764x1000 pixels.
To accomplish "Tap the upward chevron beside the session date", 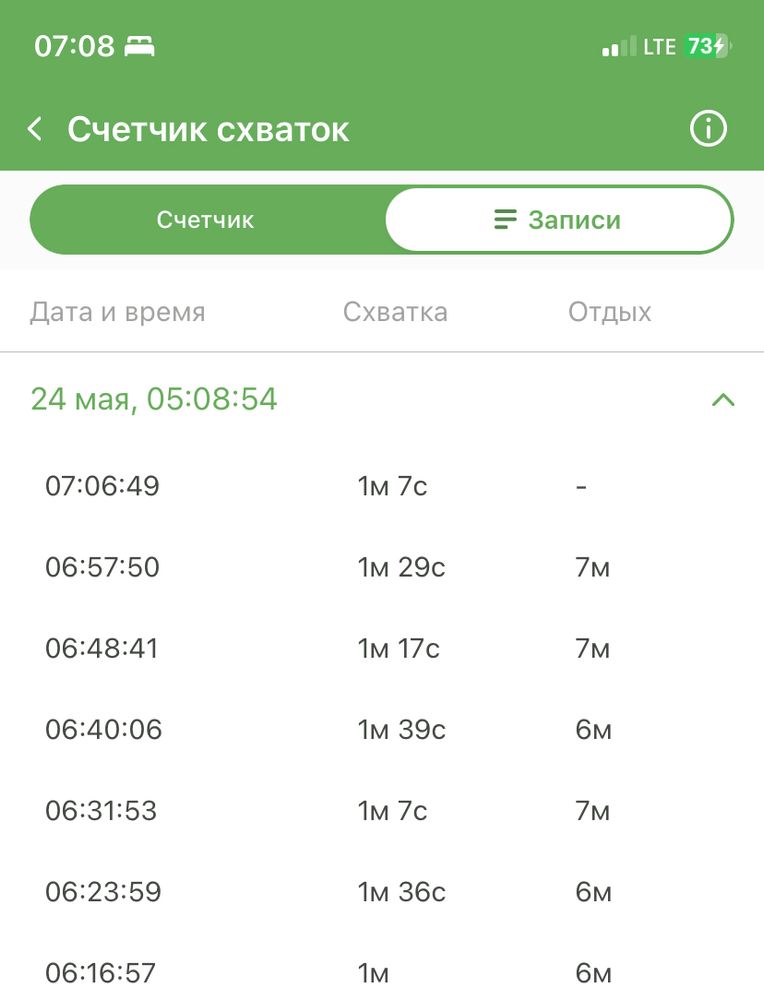I will [x=723, y=399].
